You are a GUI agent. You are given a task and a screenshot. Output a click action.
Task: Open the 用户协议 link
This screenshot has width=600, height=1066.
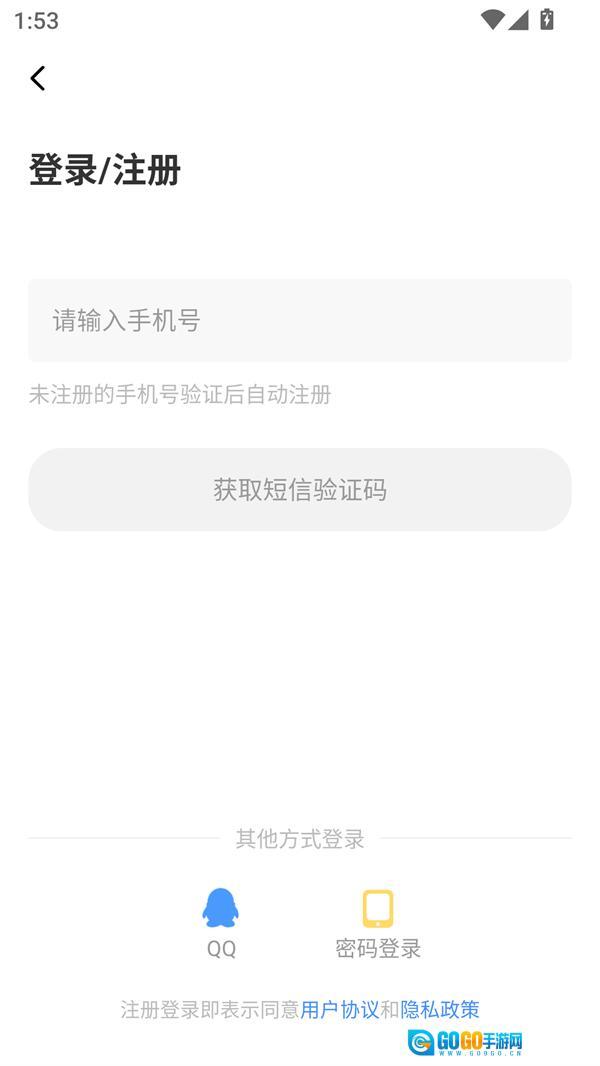click(340, 1009)
